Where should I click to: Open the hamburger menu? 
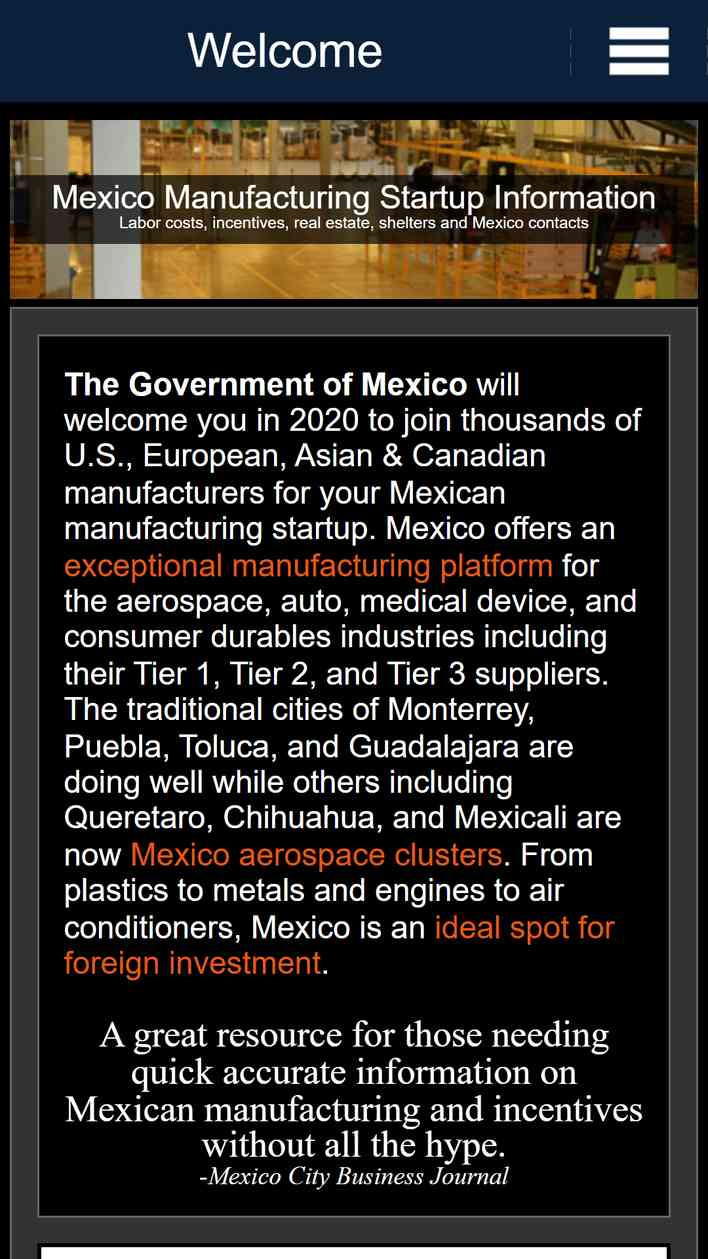click(639, 51)
